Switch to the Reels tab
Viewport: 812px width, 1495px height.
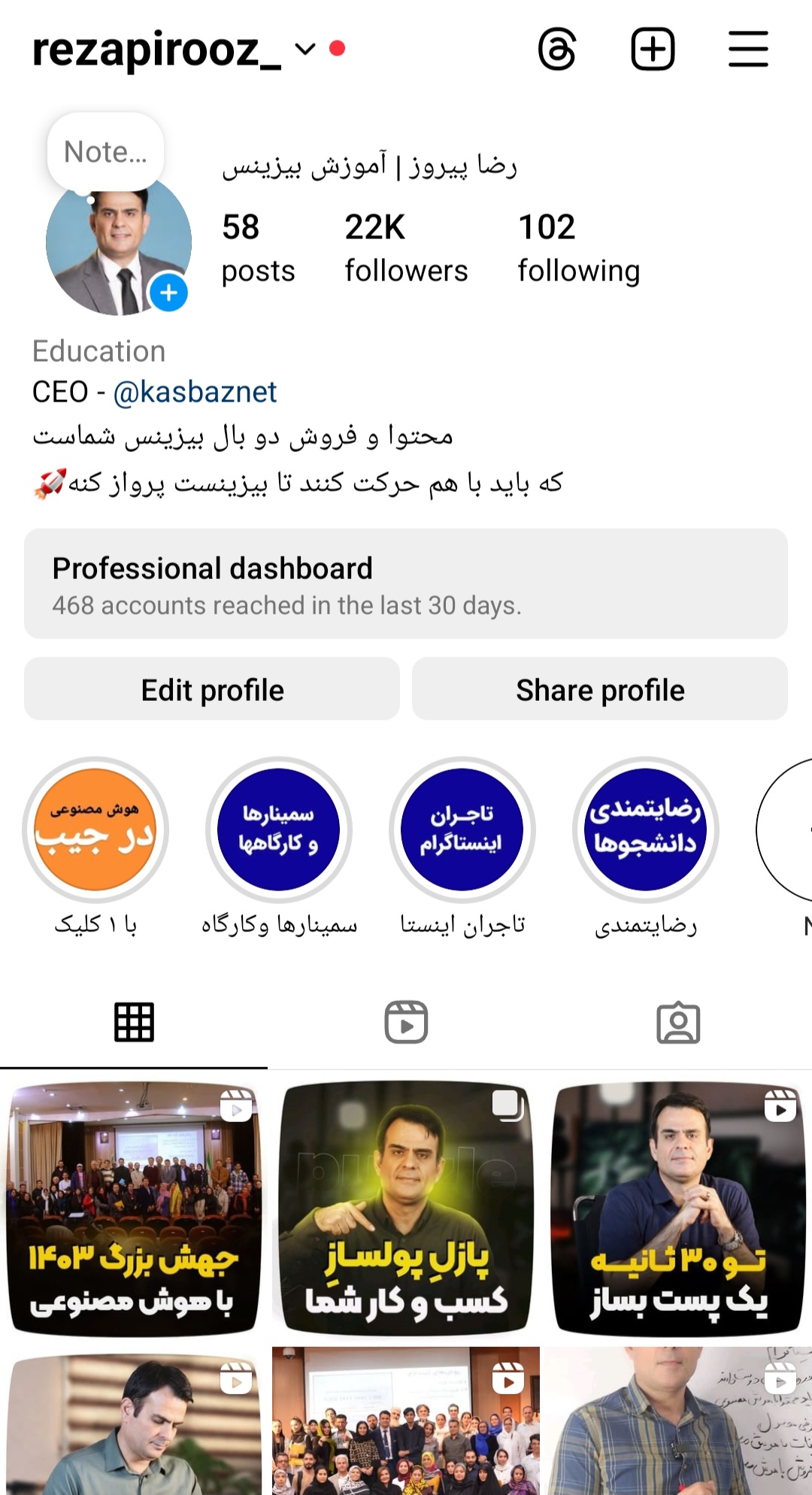click(406, 1023)
